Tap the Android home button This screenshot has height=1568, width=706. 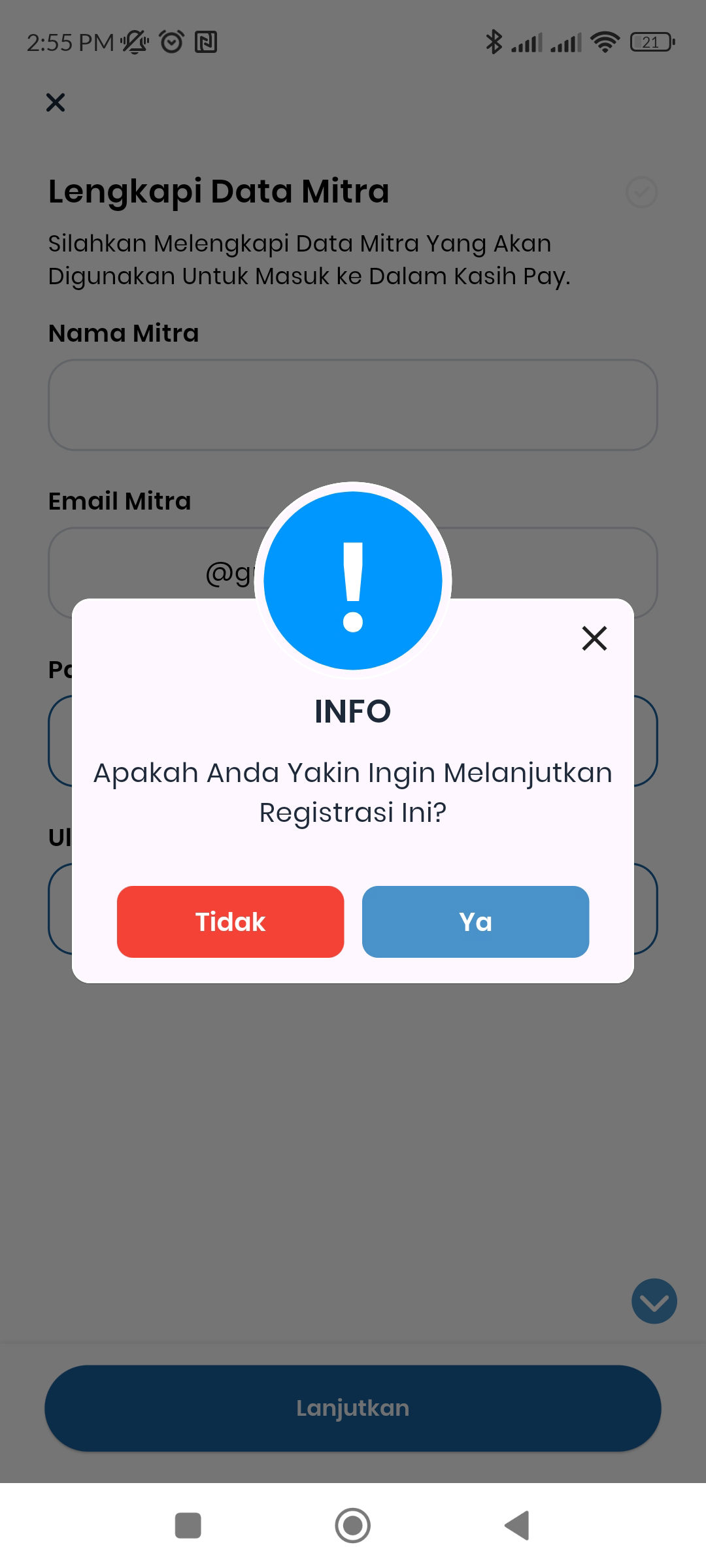point(353,1526)
